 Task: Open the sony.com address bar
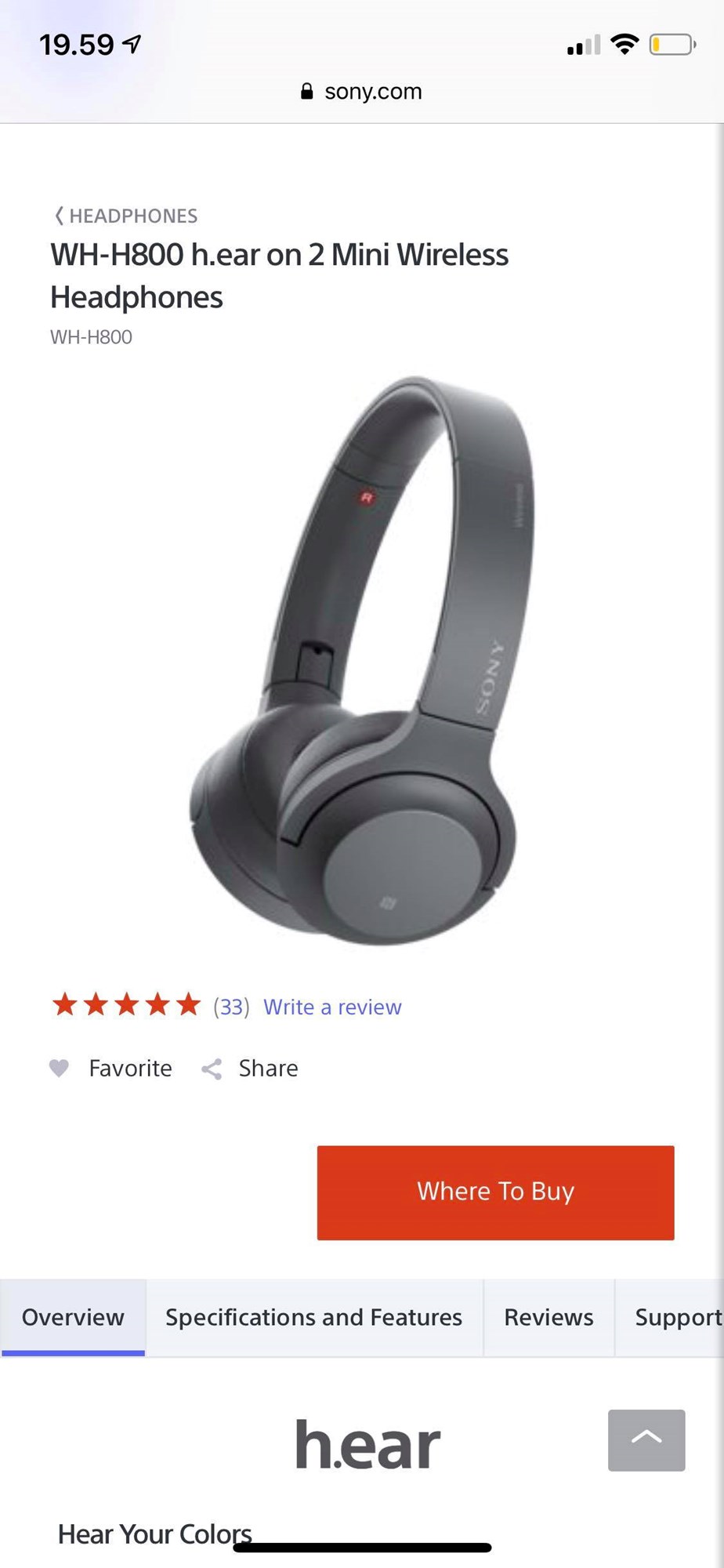pos(362,92)
